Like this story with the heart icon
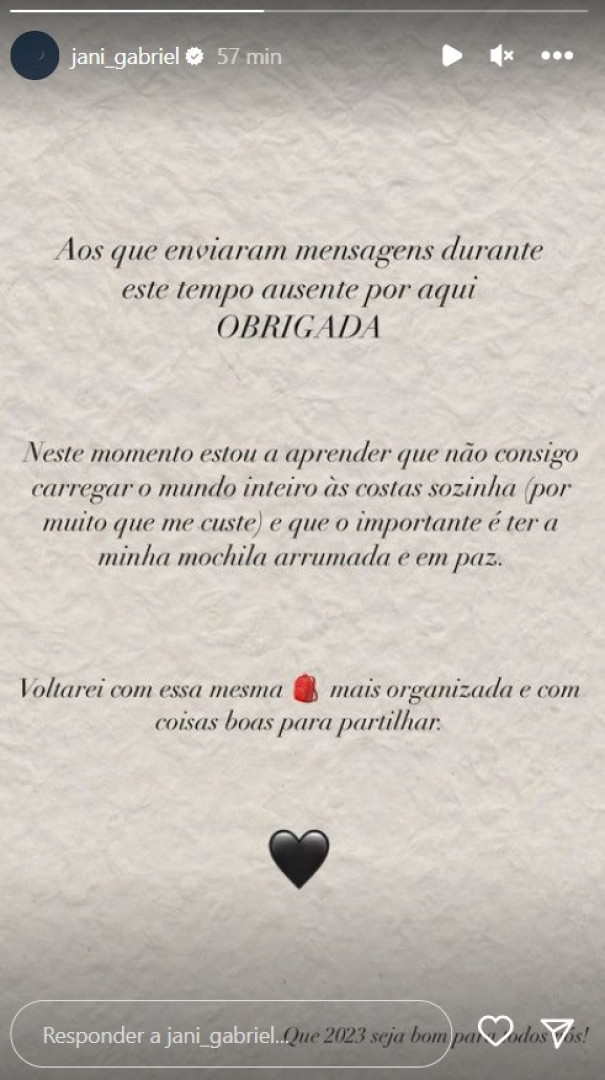This screenshot has width=605, height=1080. tap(495, 1031)
